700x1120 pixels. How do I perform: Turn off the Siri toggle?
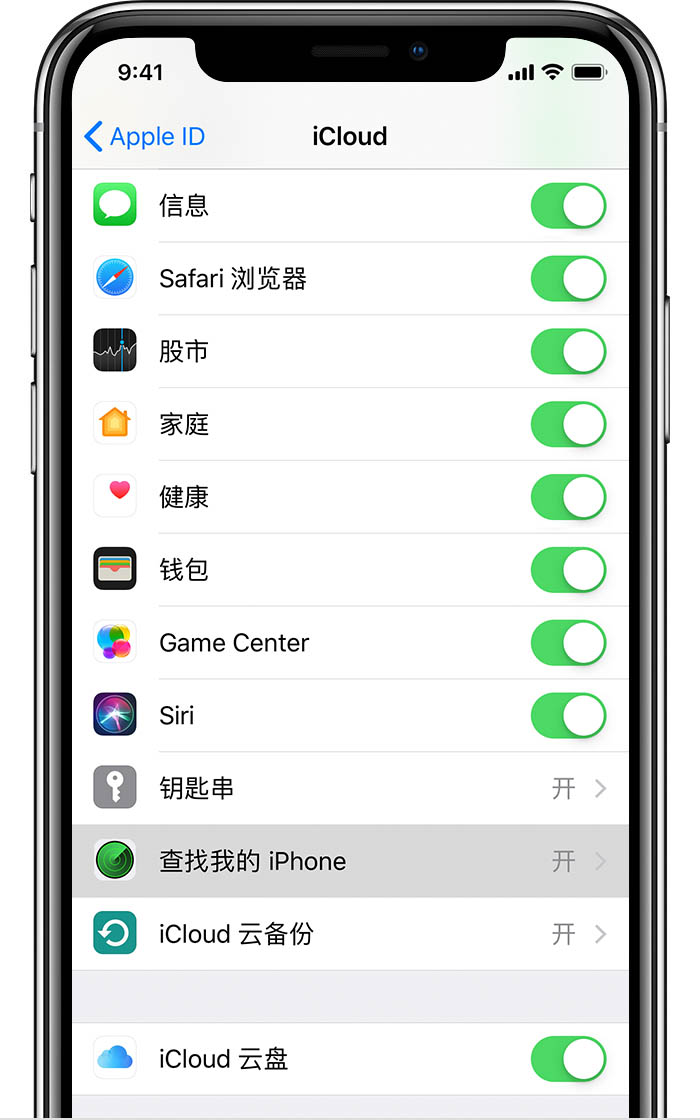pos(568,716)
